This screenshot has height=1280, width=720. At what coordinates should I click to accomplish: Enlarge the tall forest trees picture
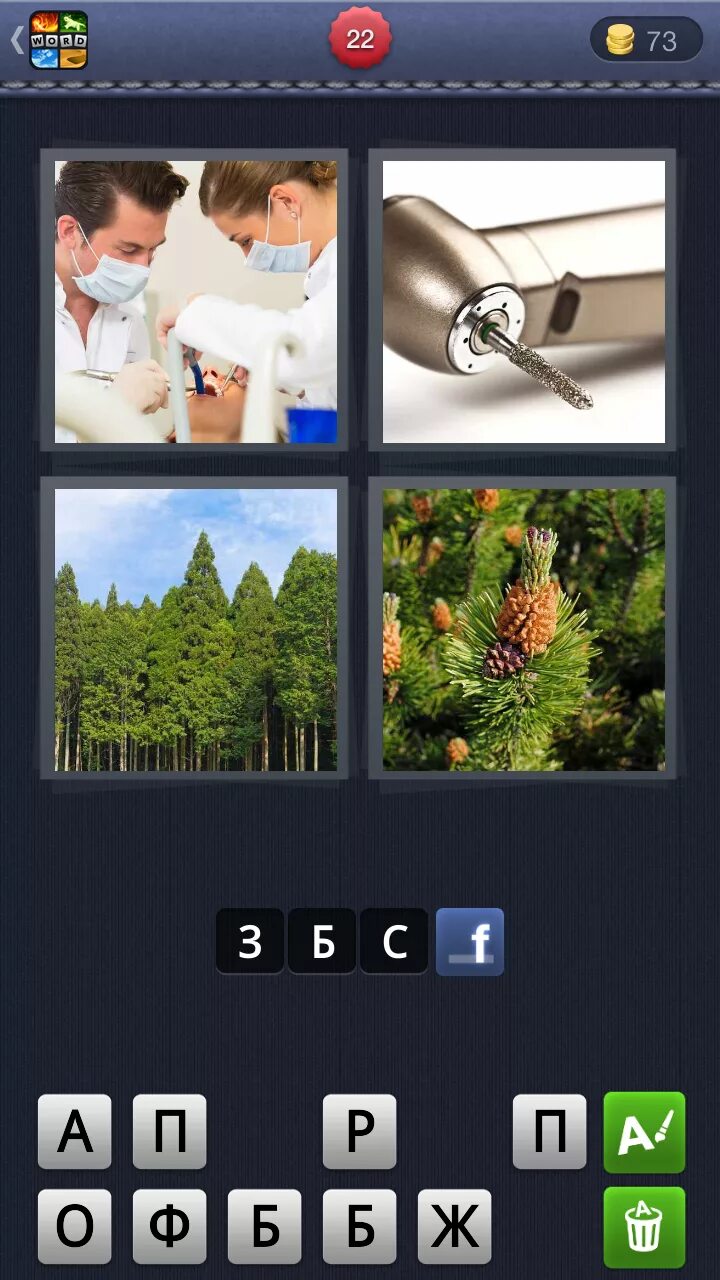[x=195, y=629]
